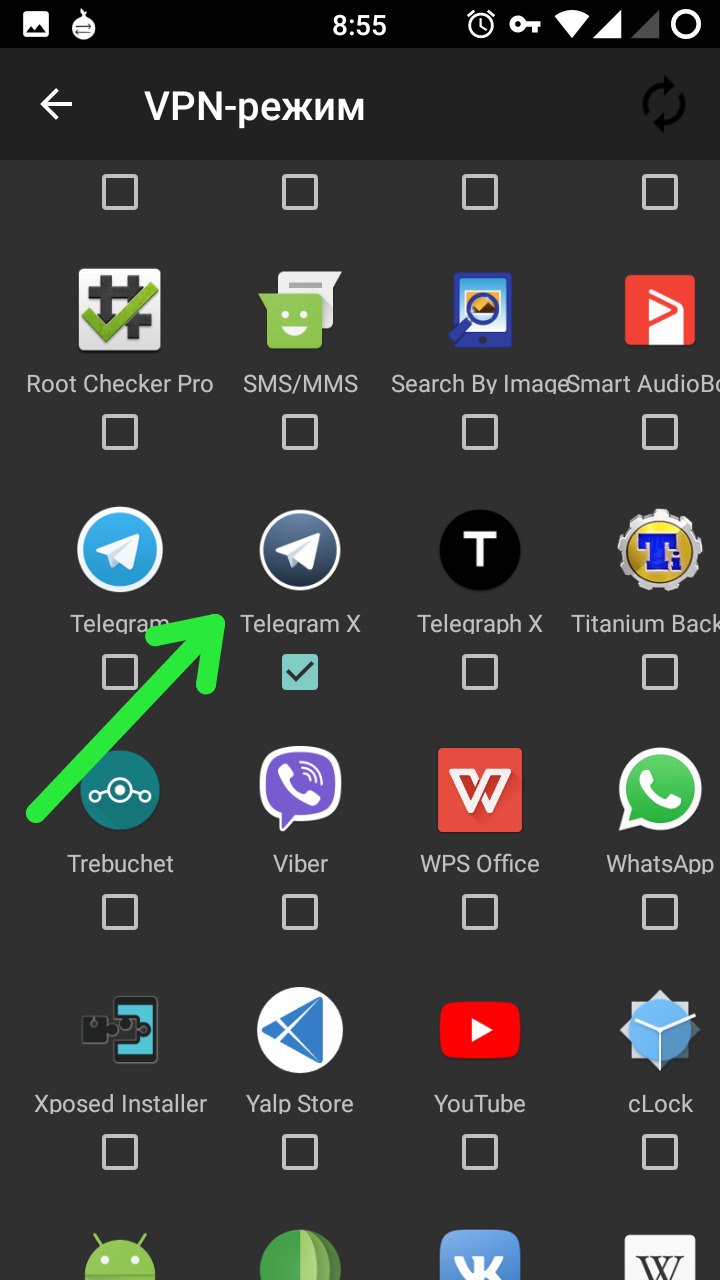Check the YouTube checkbox
The width and height of the screenshot is (720, 1280).
click(480, 1152)
